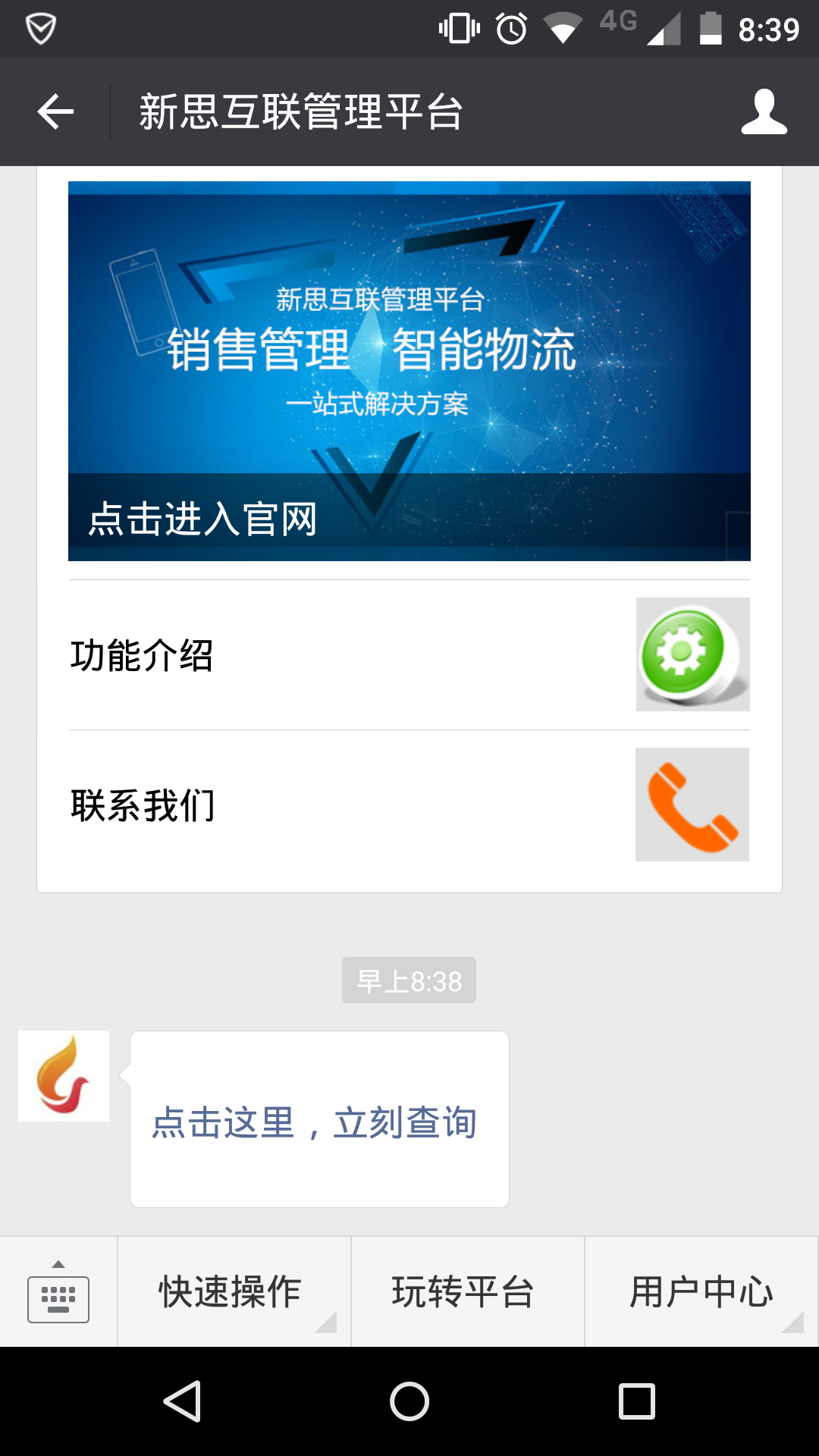Image resolution: width=819 pixels, height=1456 pixels.
Task: Tap the 点击这里，立刻查询 link
Action: tap(315, 1122)
